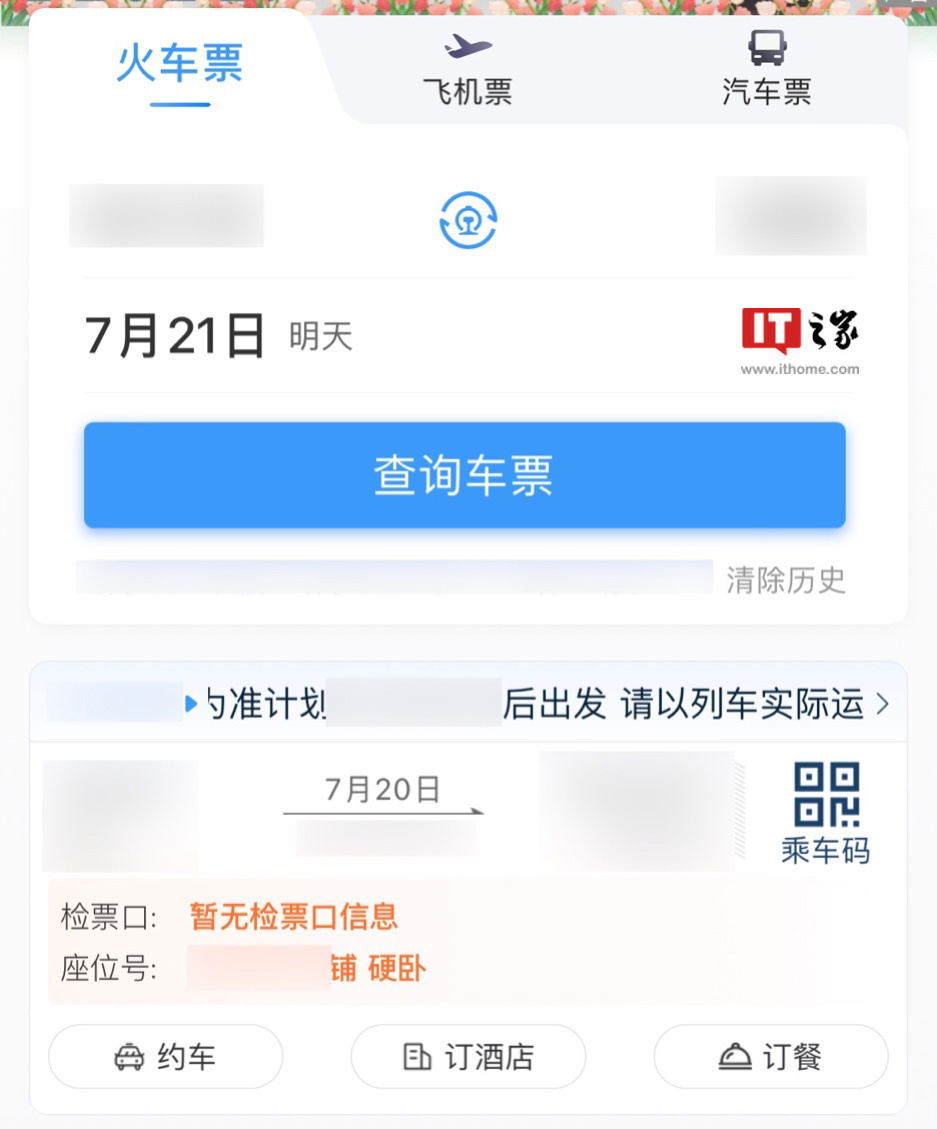Tap the destination station input field
937x1129 pixels.
pos(790,216)
